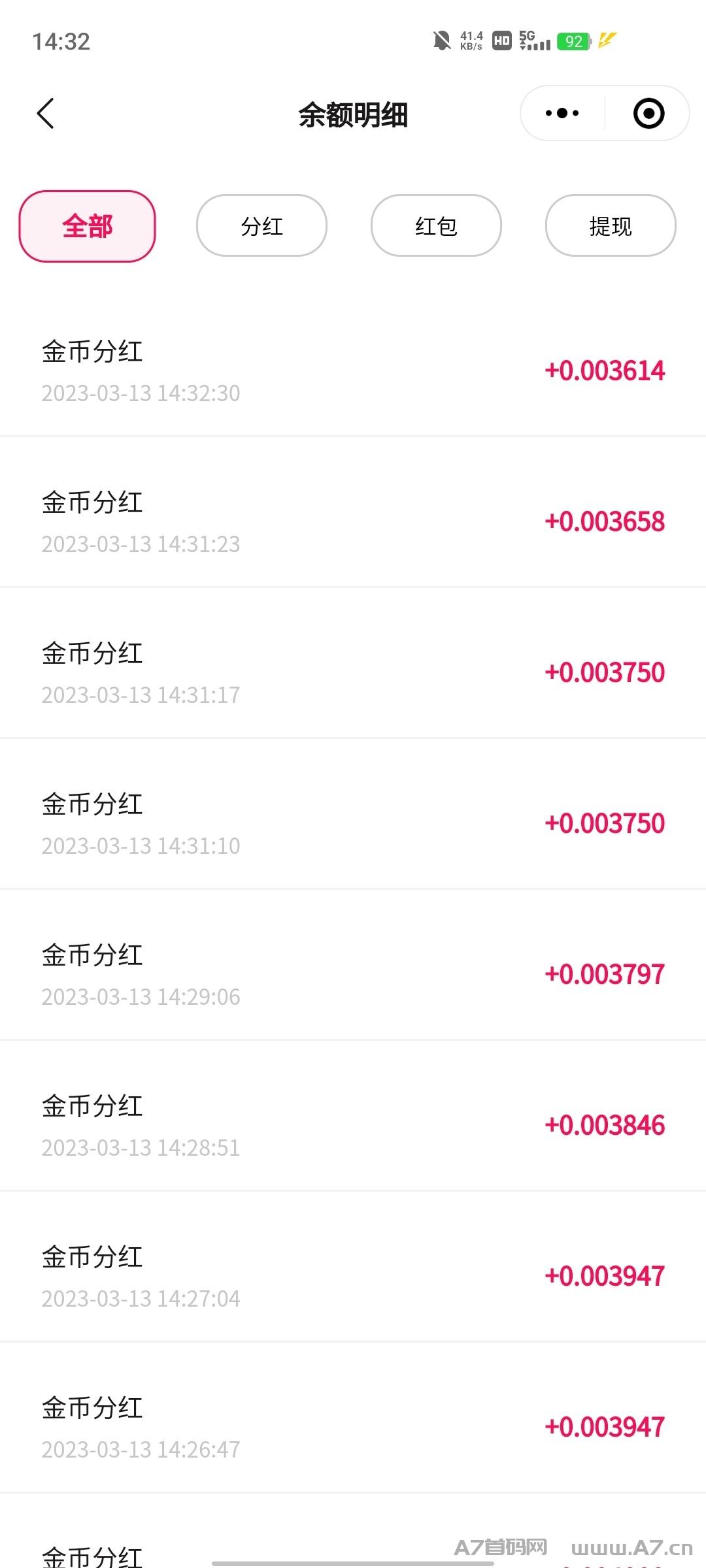
Task: Go back using the left arrow
Action: coord(45,114)
